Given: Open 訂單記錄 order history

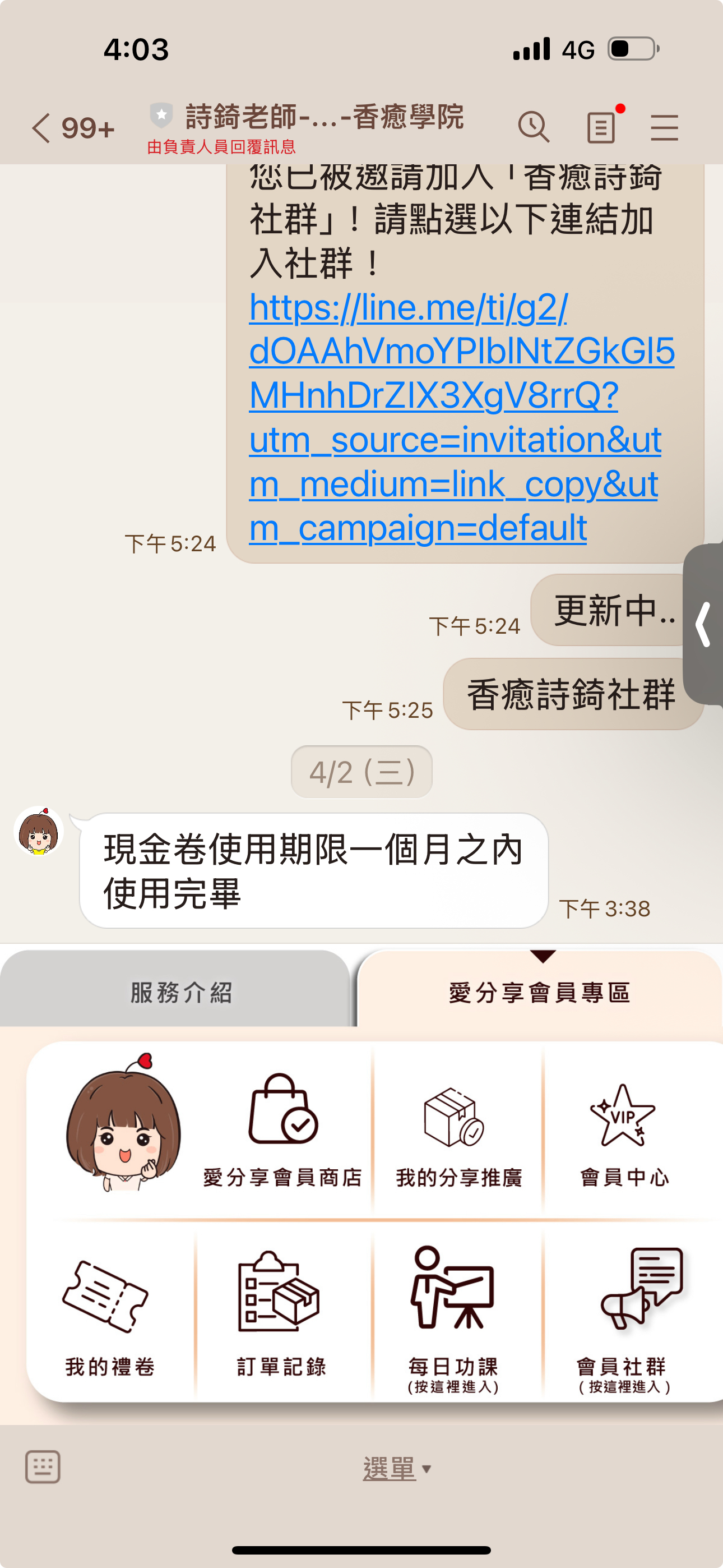Looking at the screenshot, I should coord(281,1315).
